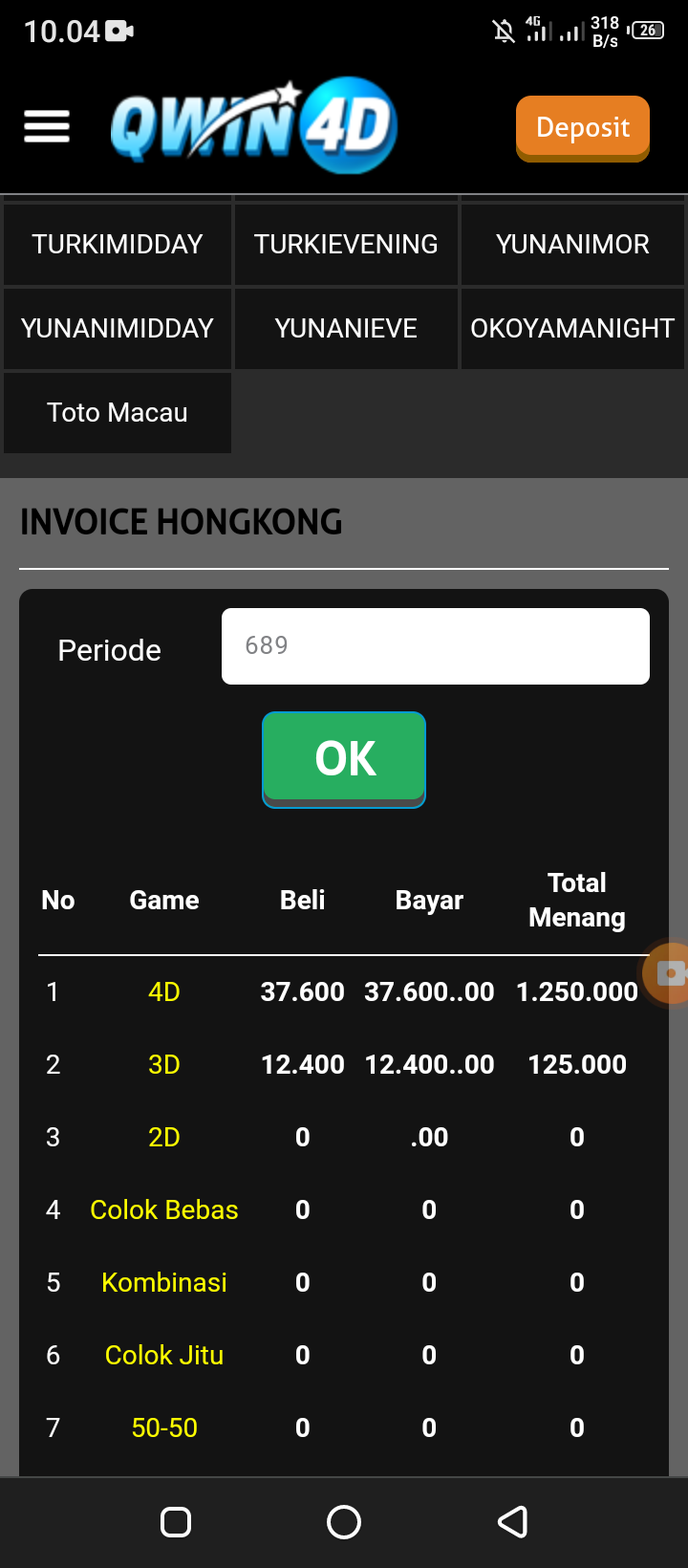688x1568 pixels.
Task: Select the TURKIEVENING market
Action: coord(346,244)
